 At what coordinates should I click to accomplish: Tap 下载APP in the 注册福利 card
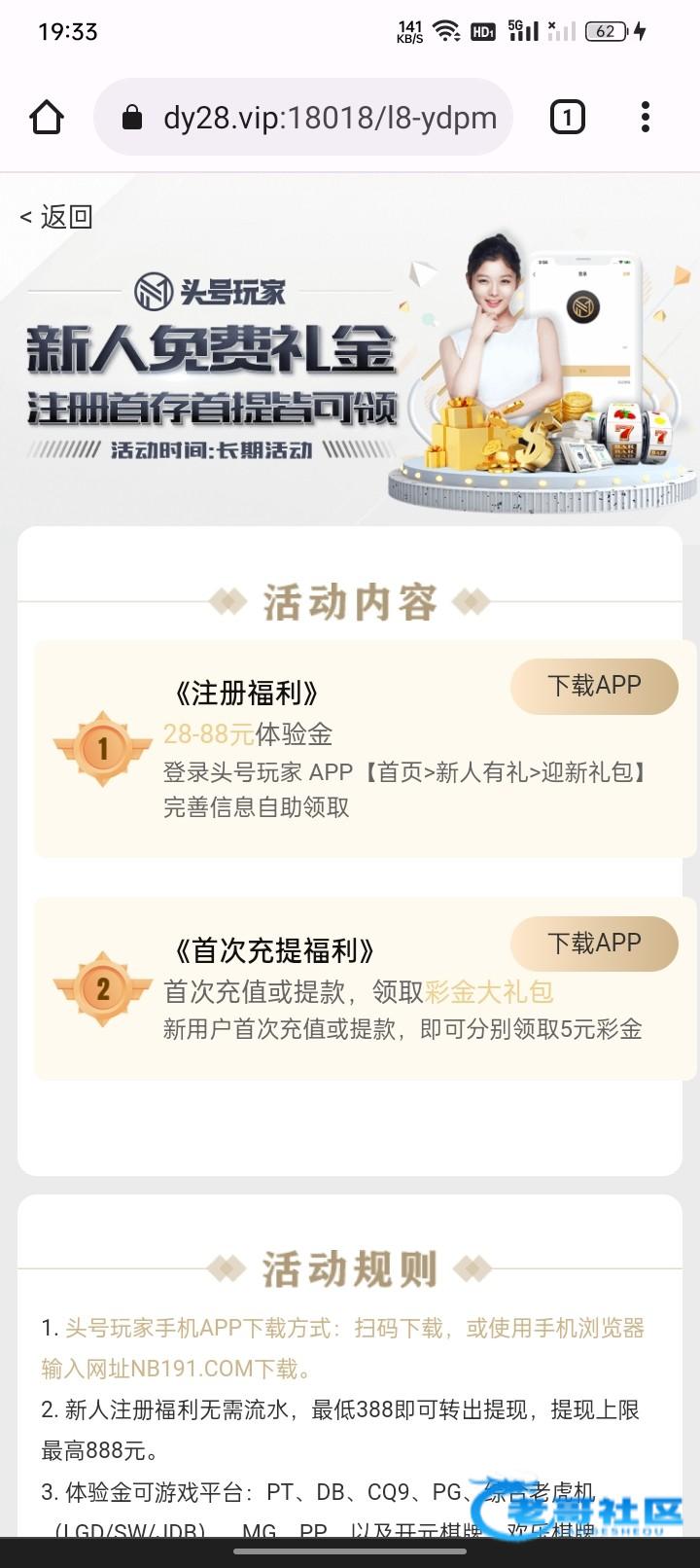tap(594, 686)
